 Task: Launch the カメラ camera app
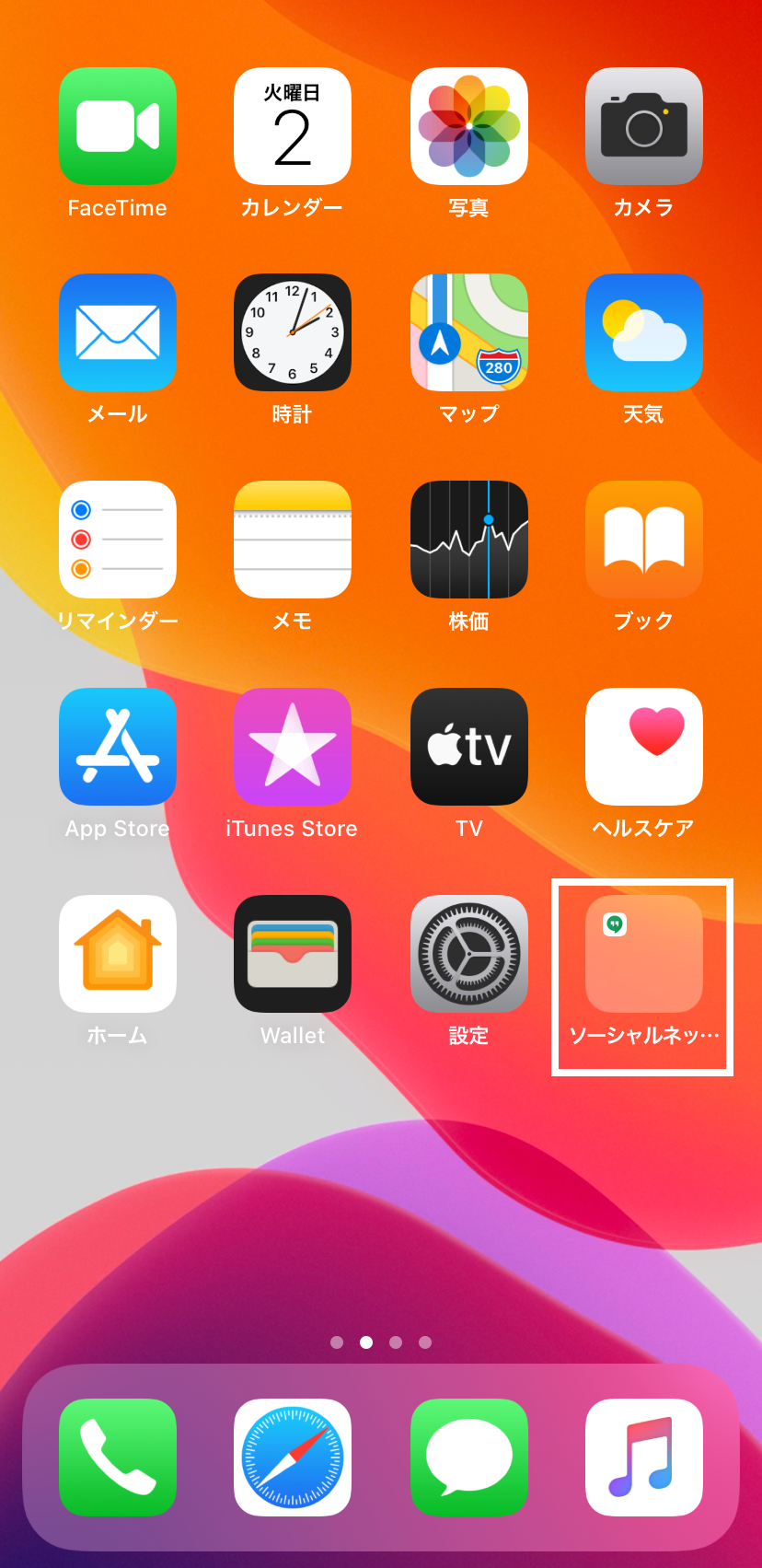point(643,126)
